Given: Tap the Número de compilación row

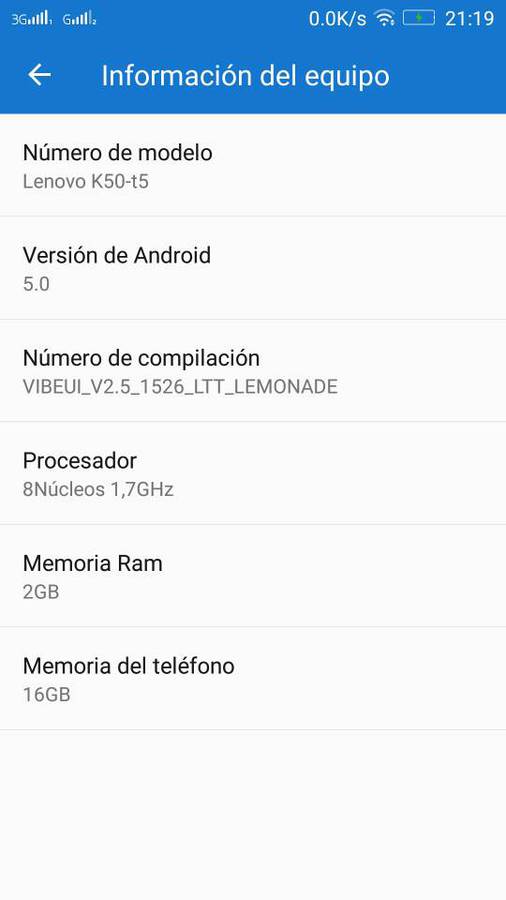Looking at the screenshot, I should pos(253,371).
